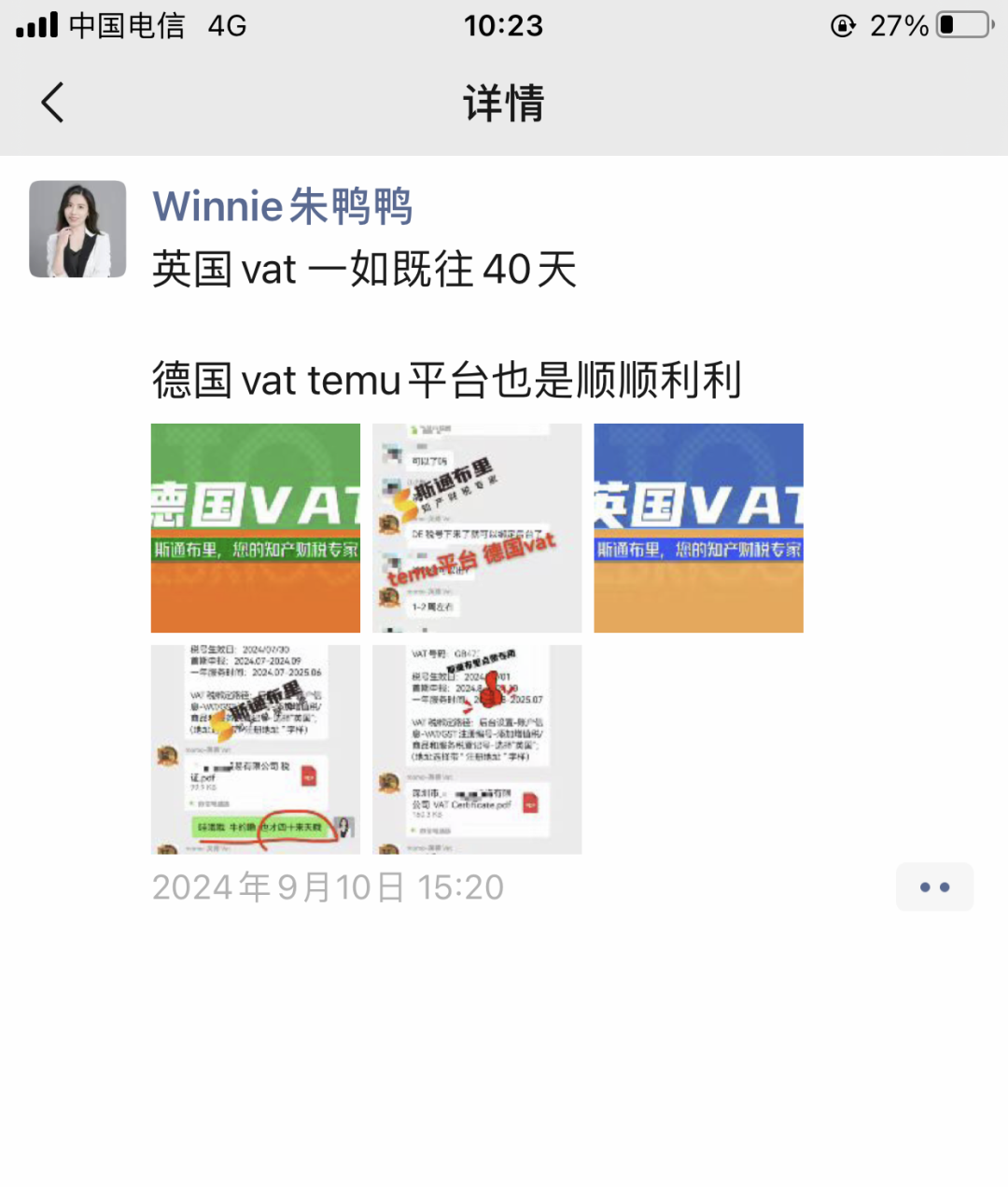Tap the orientation lock icon in status bar

click(x=843, y=25)
